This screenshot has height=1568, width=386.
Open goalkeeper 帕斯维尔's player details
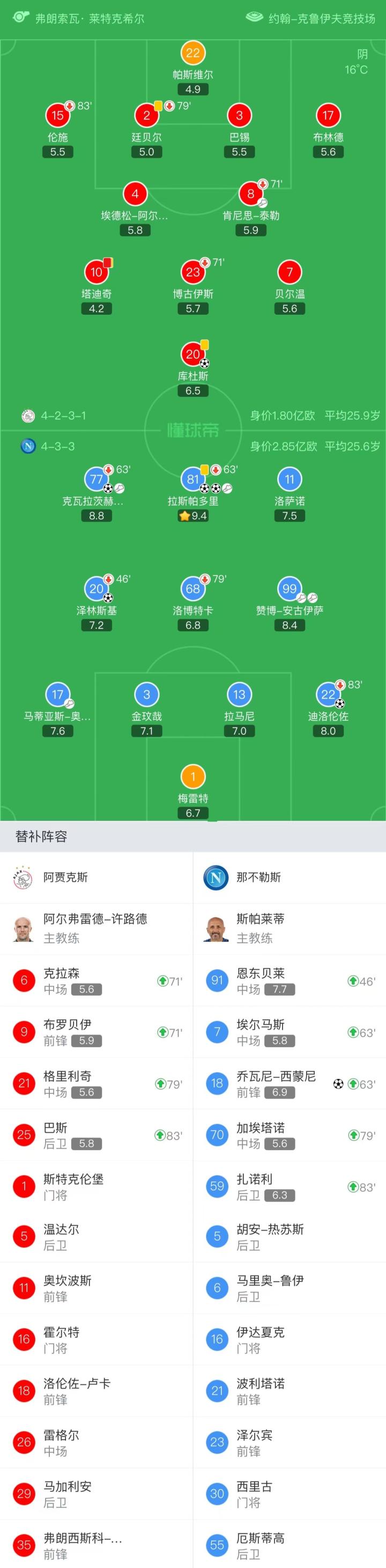[192, 54]
